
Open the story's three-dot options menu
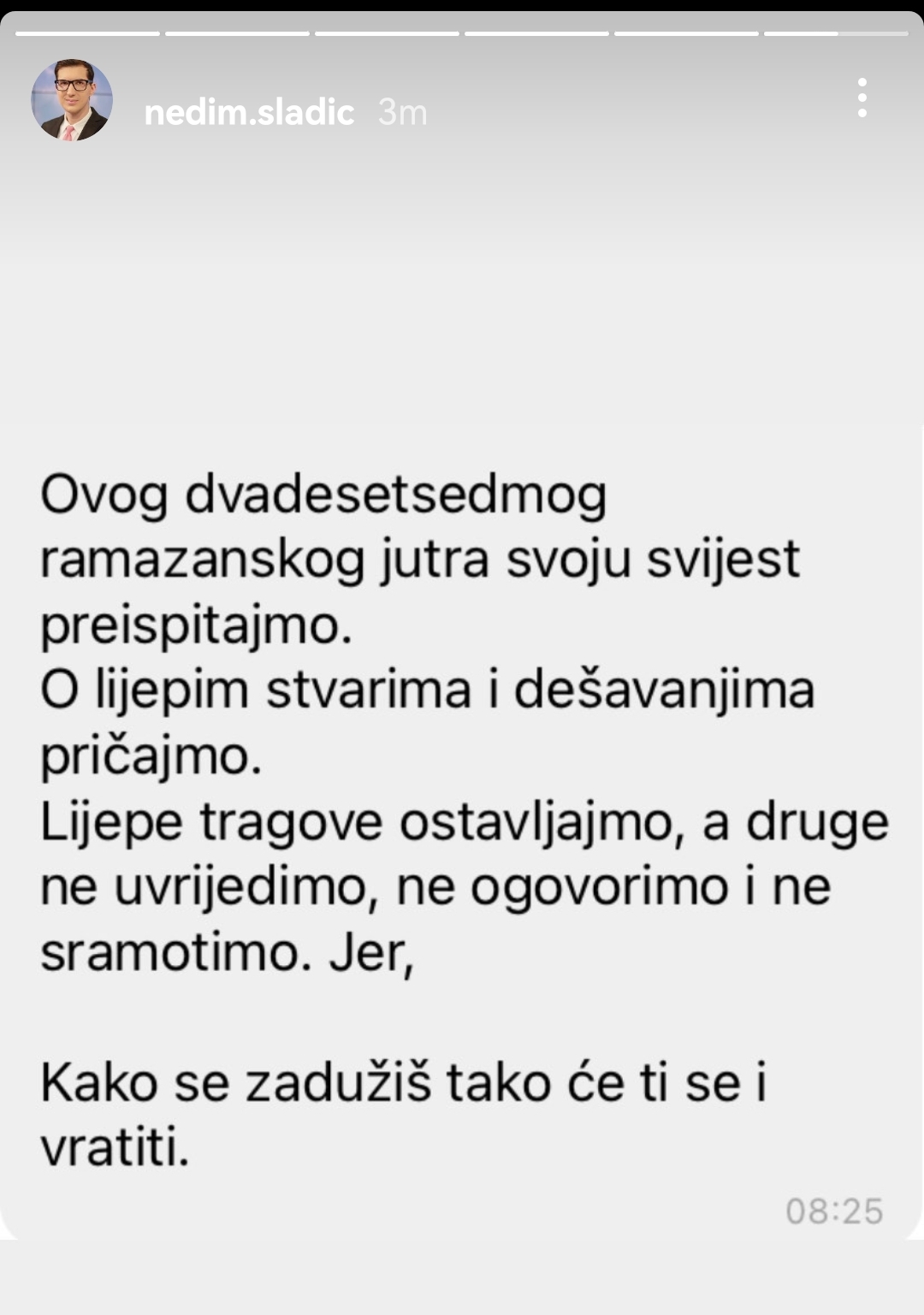(862, 98)
